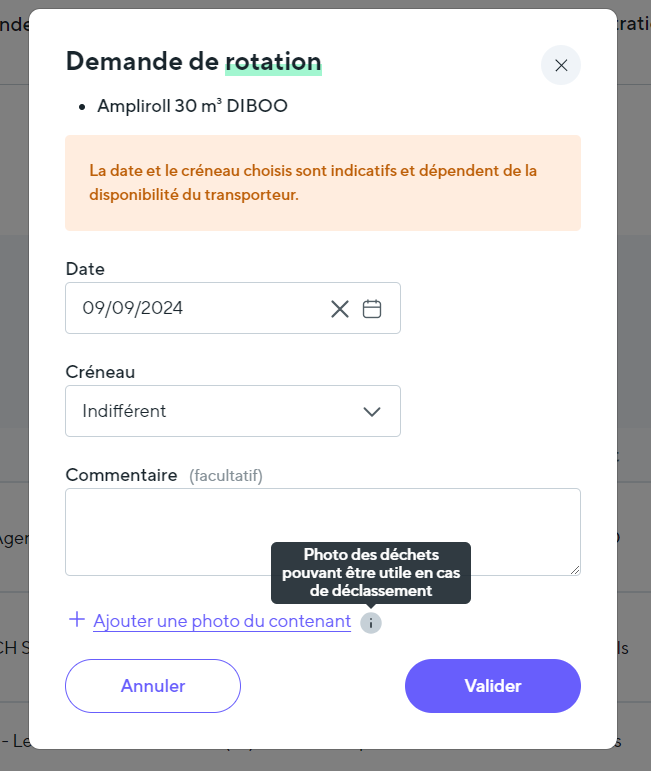The width and height of the screenshot is (651, 771).
Task: Close the Demande de rotation dialog
Action: (x=560, y=65)
